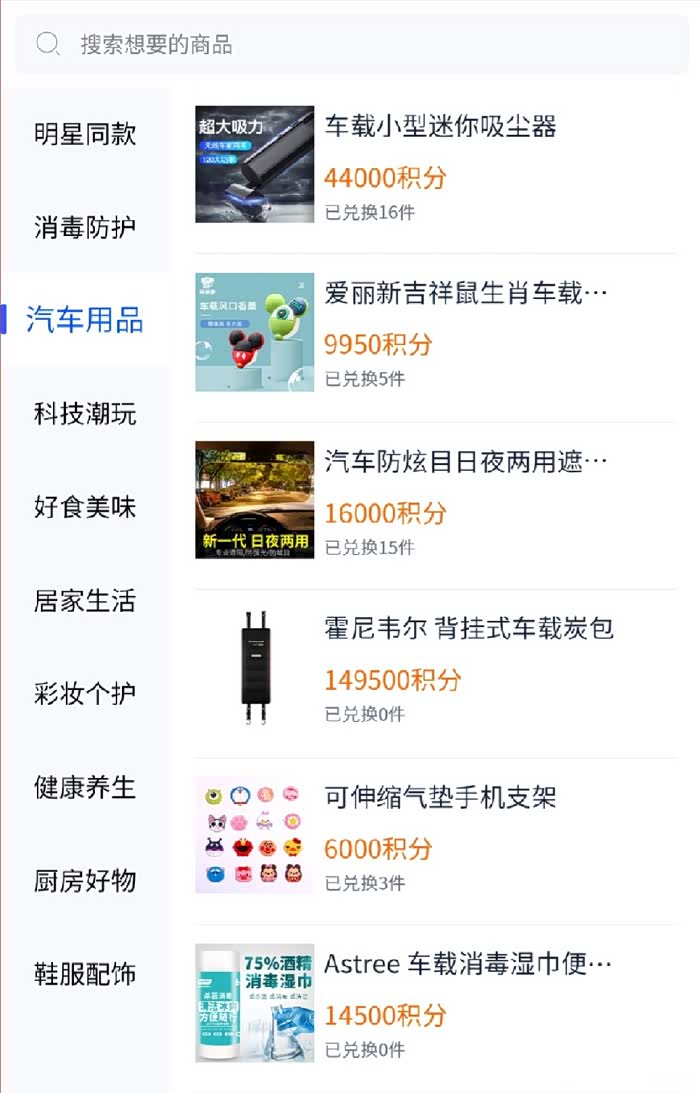Open 汽车防炫目日夜两用 product

465,462
